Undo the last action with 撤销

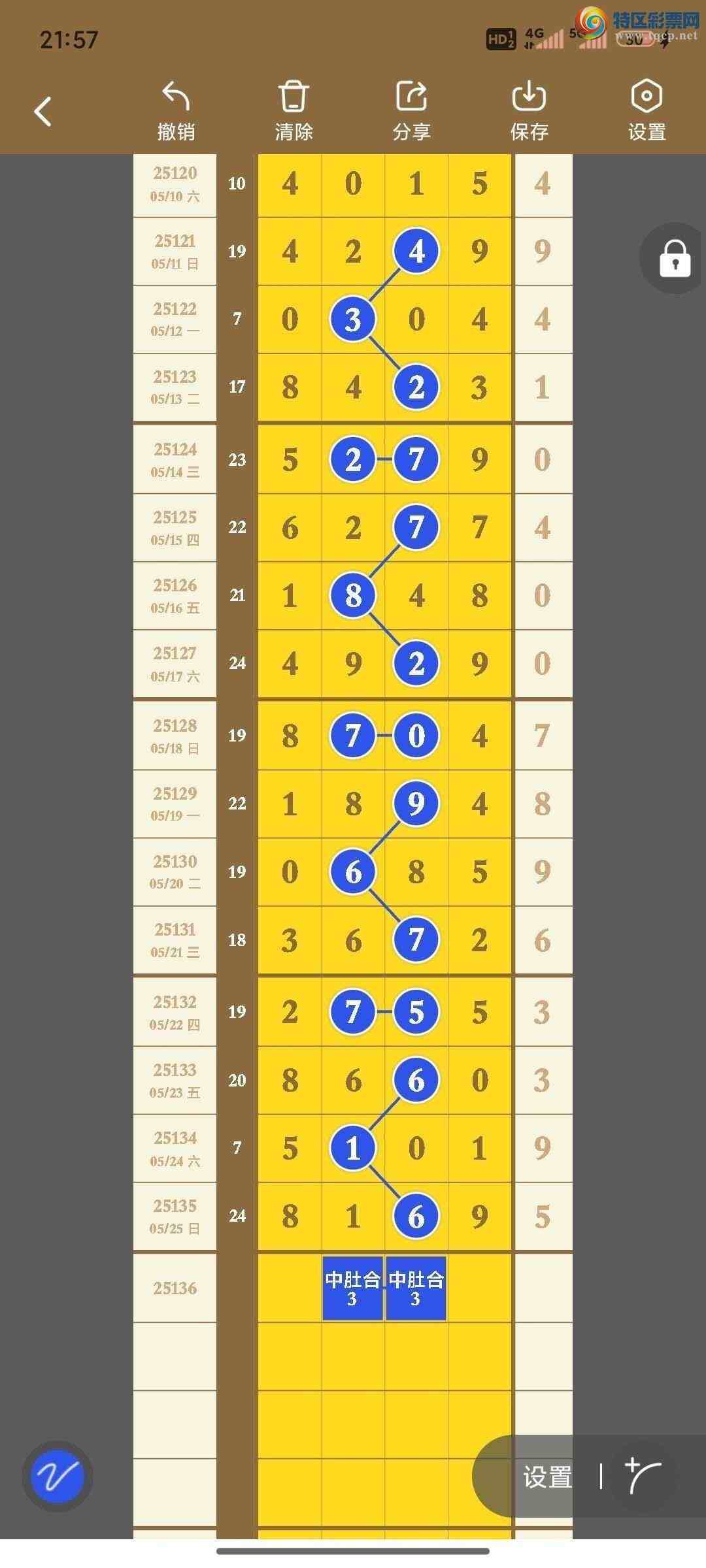pyautogui.click(x=176, y=111)
